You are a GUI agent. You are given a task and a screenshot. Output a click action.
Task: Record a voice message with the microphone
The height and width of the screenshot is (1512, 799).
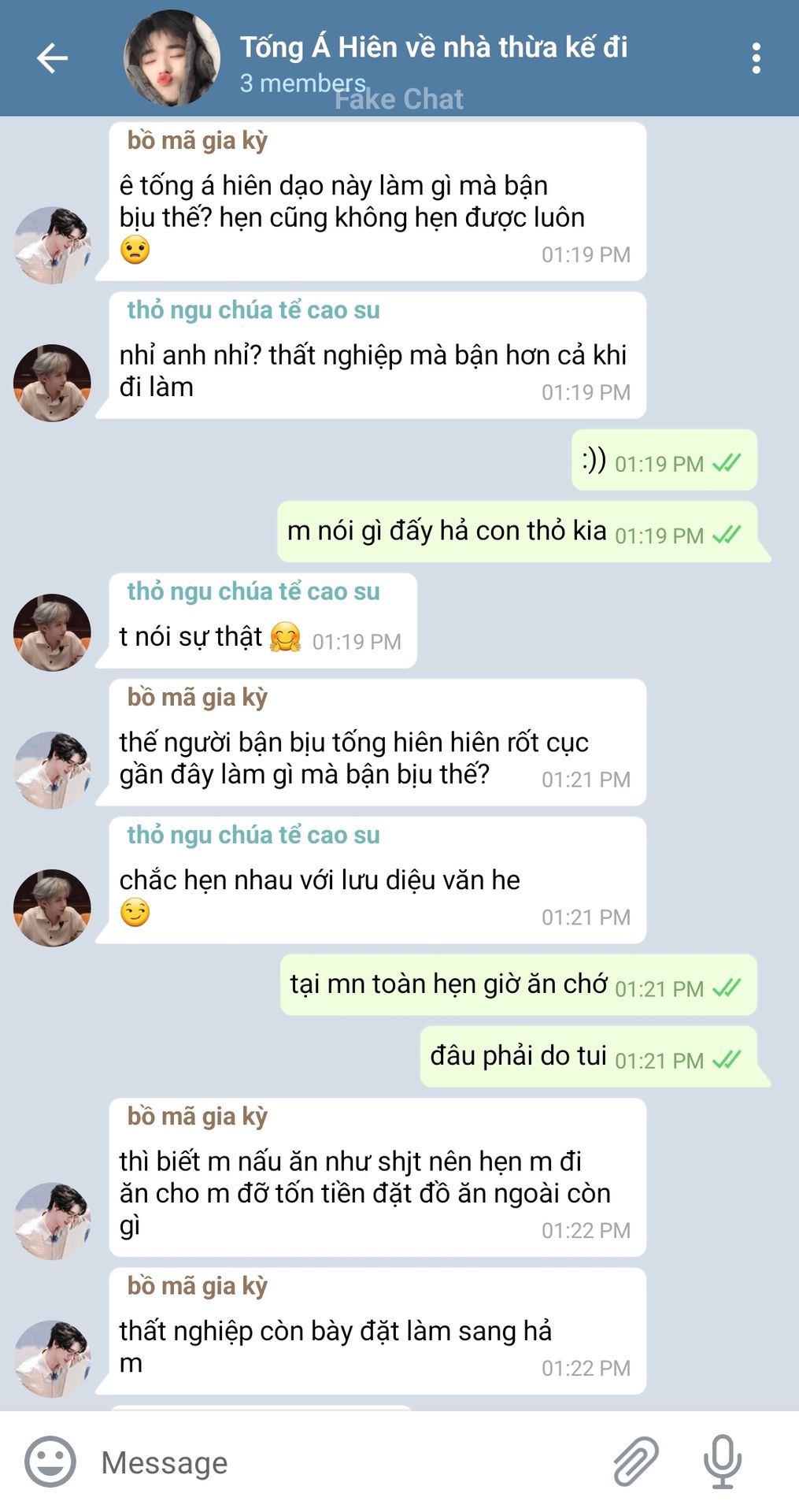click(x=722, y=1462)
